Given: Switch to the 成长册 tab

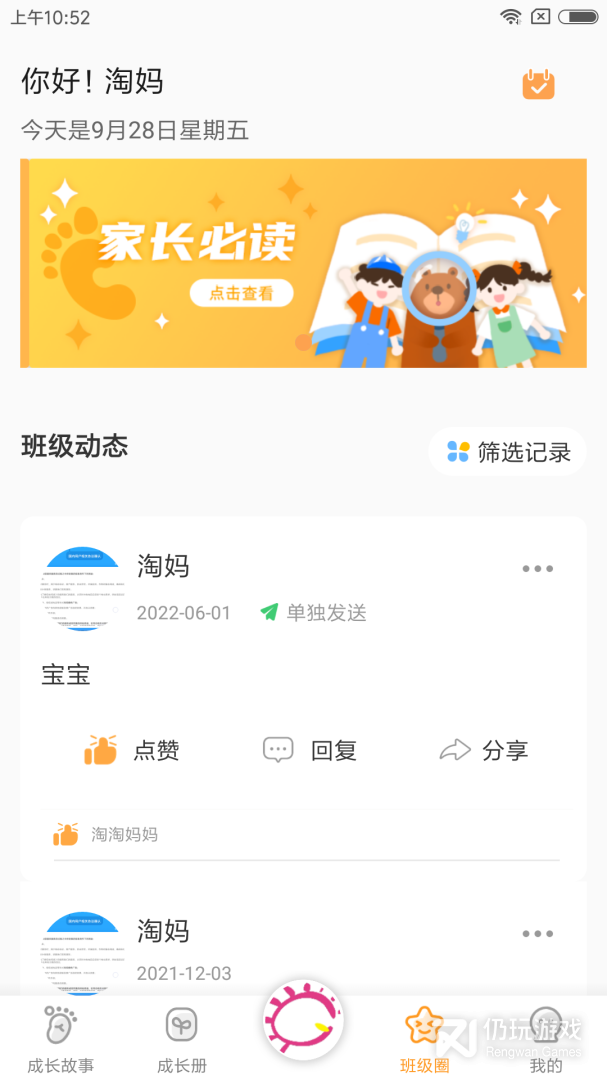Looking at the screenshot, I should click(182, 1040).
